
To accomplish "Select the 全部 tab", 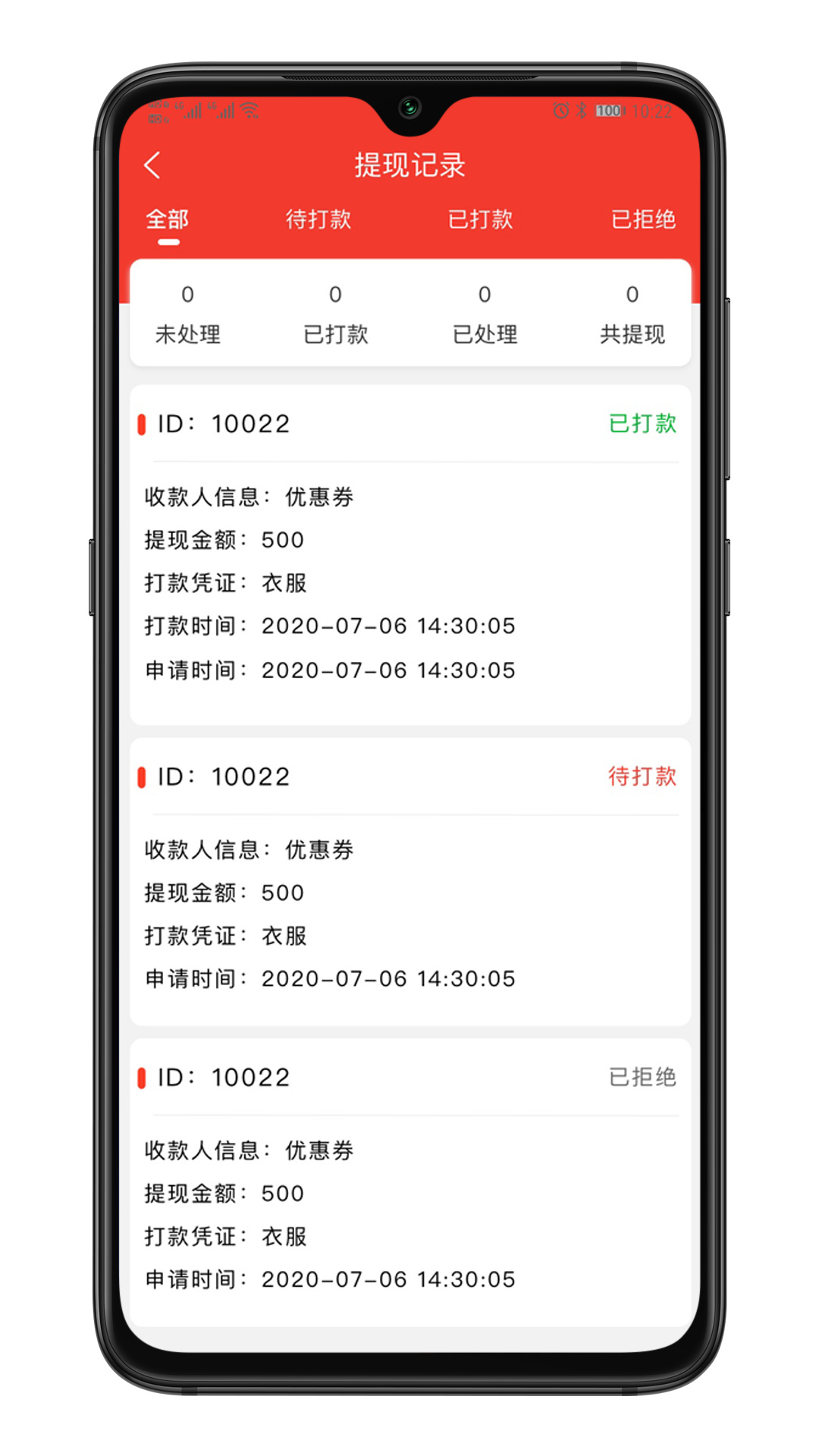I will 168,220.
